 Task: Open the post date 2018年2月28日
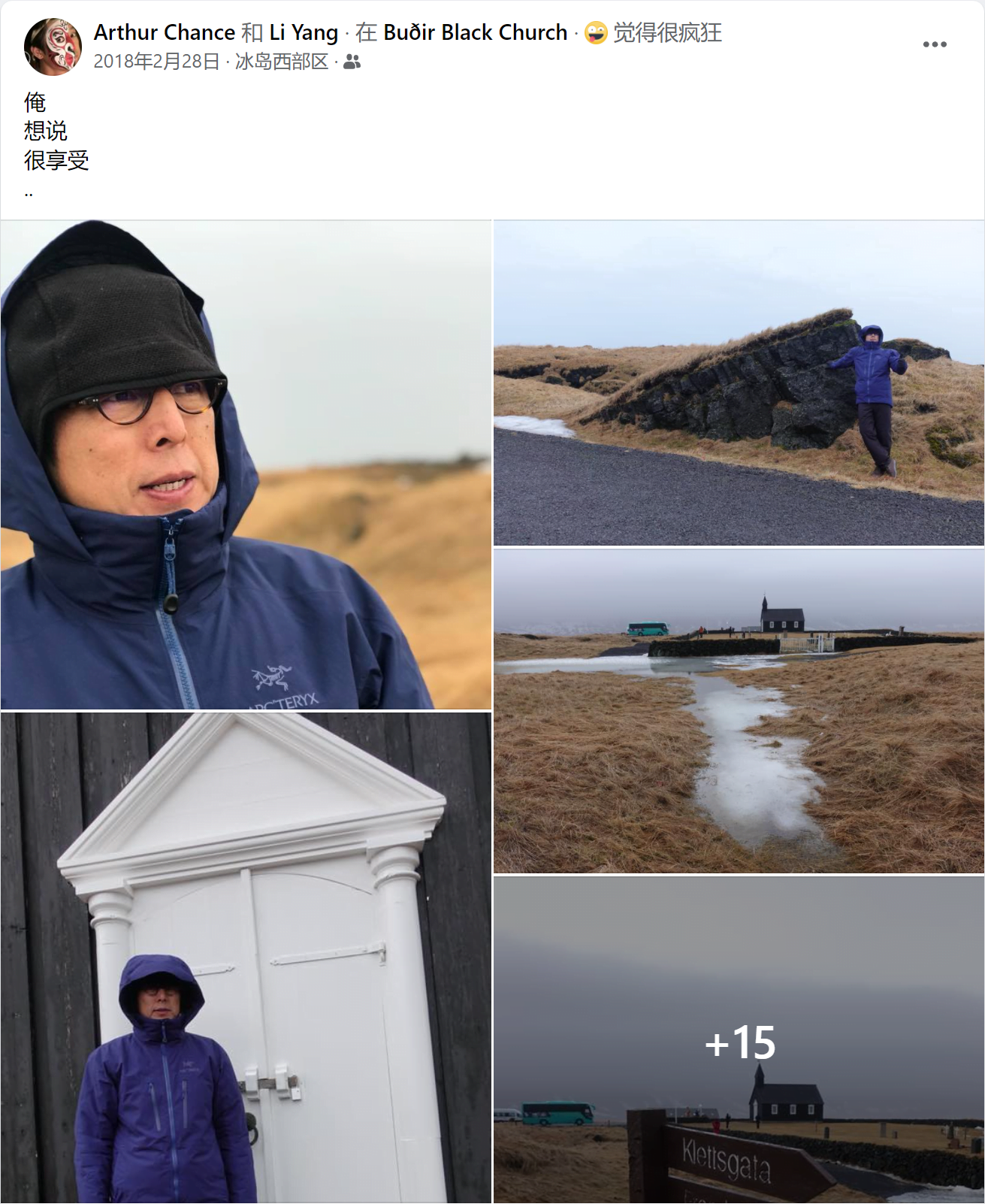click(x=156, y=62)
